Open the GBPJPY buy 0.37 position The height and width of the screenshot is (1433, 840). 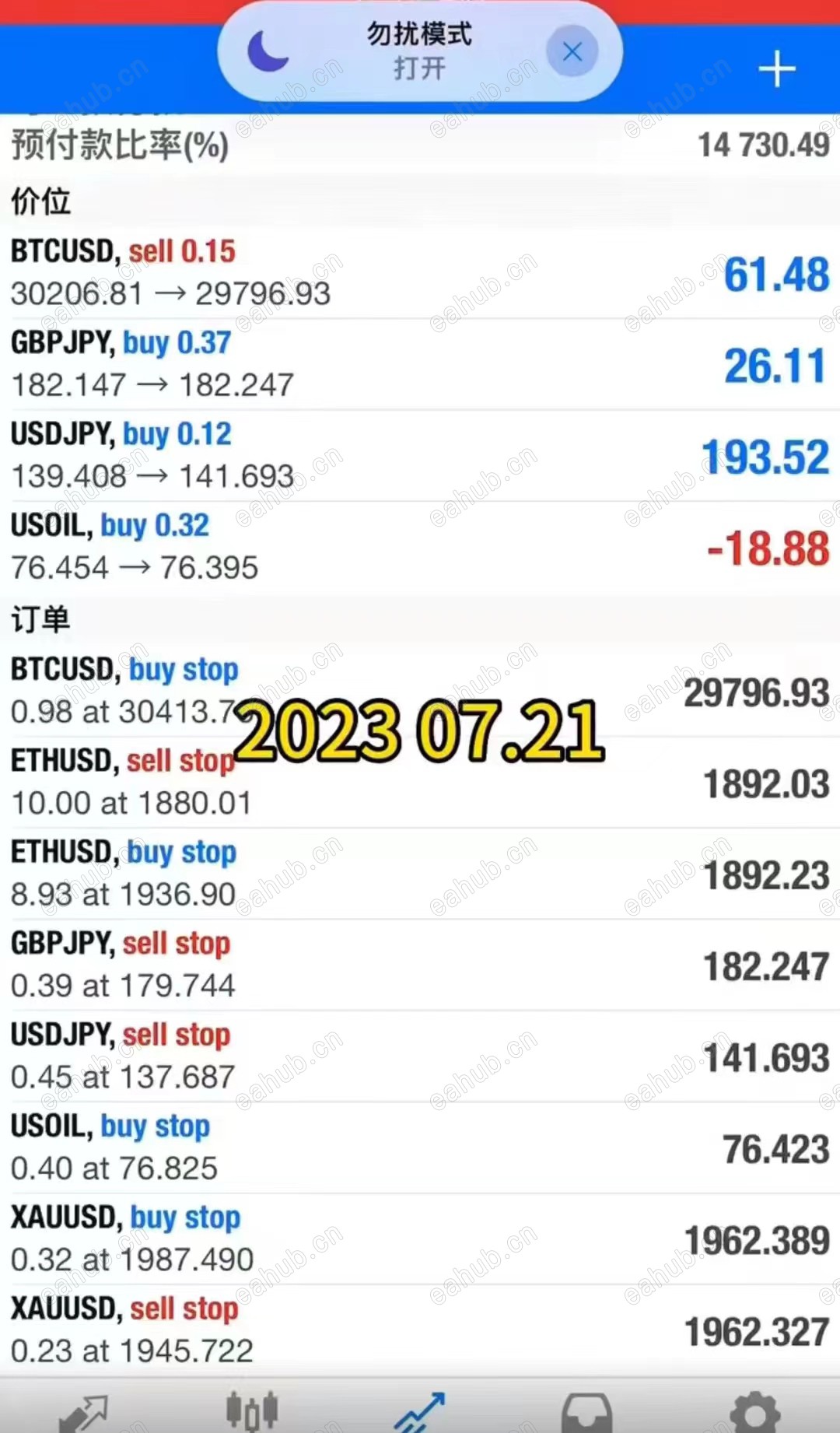(x=420, y=364)
